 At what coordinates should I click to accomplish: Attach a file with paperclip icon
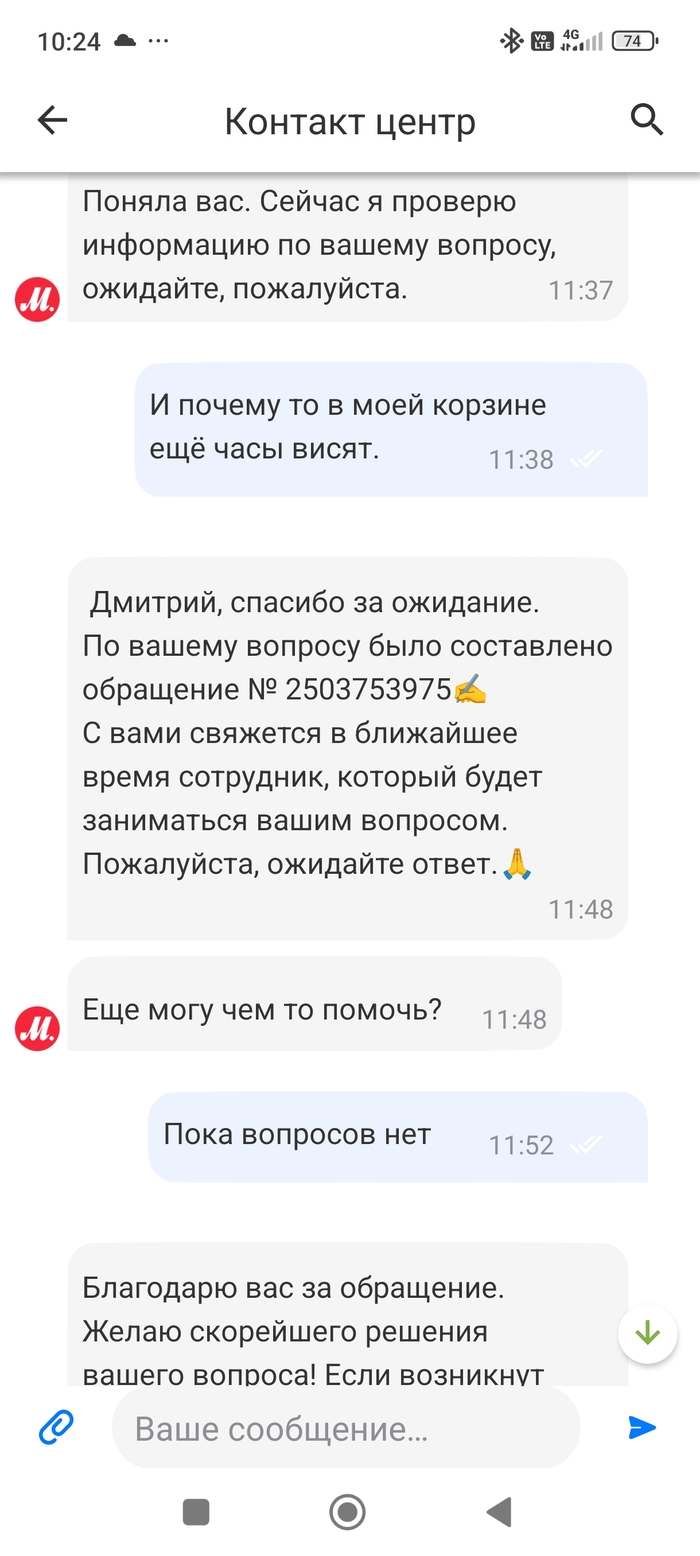[x=56, y=1427]
